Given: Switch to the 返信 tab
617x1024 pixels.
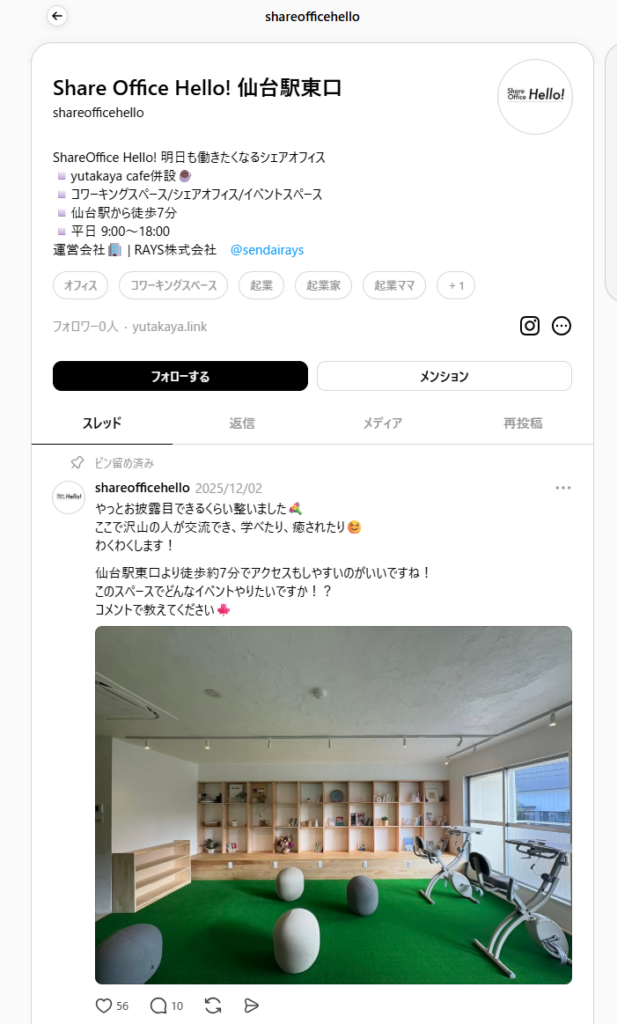Looking at the screenshot, I should coord(242,423).
